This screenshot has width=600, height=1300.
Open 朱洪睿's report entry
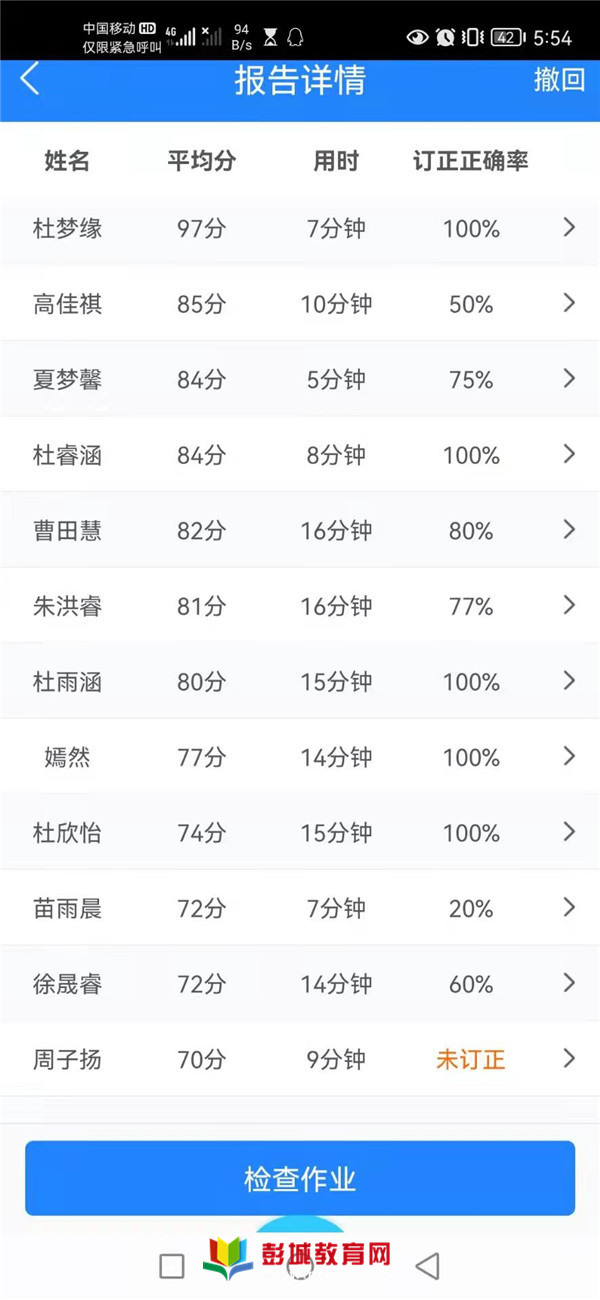[x=300, y=606]
